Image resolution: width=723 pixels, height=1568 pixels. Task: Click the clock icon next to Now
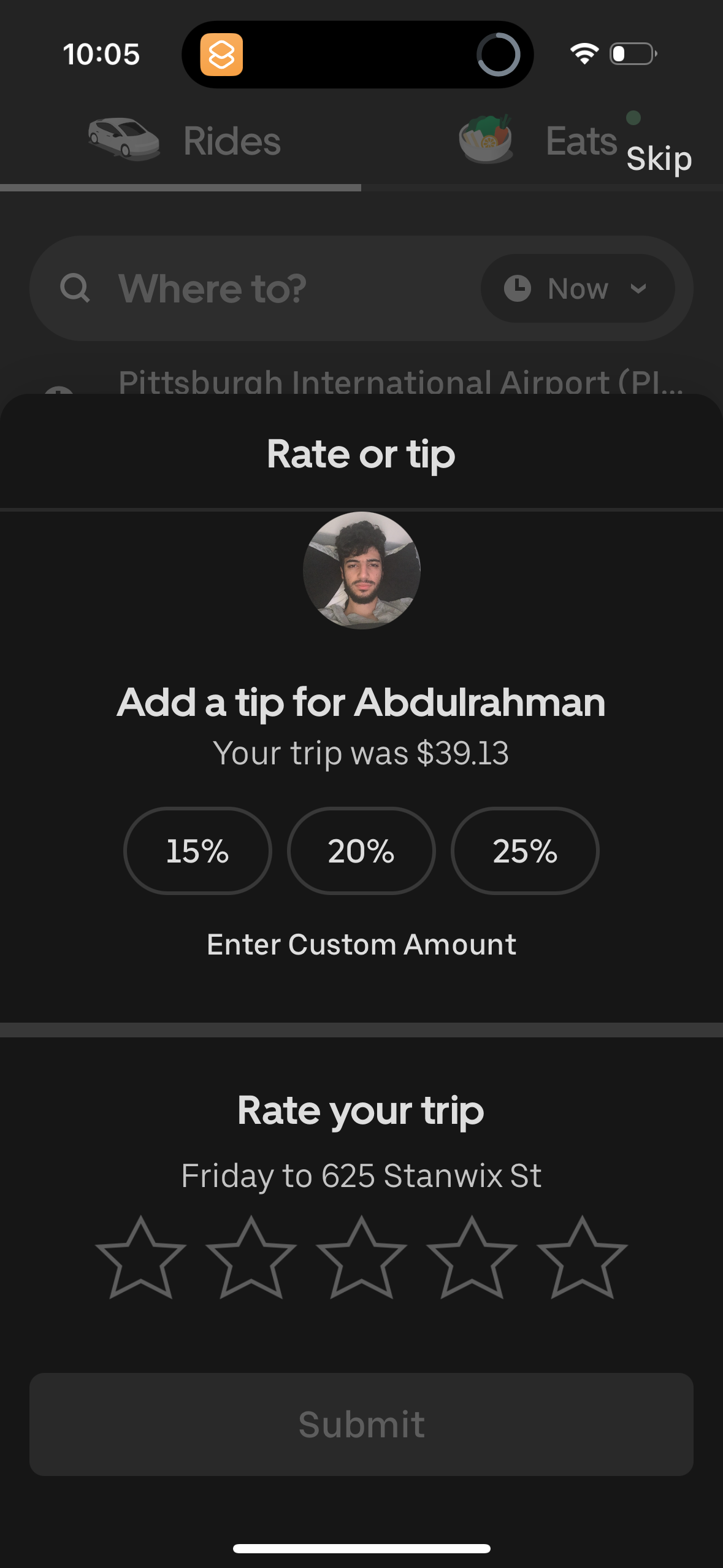point(517,288)
